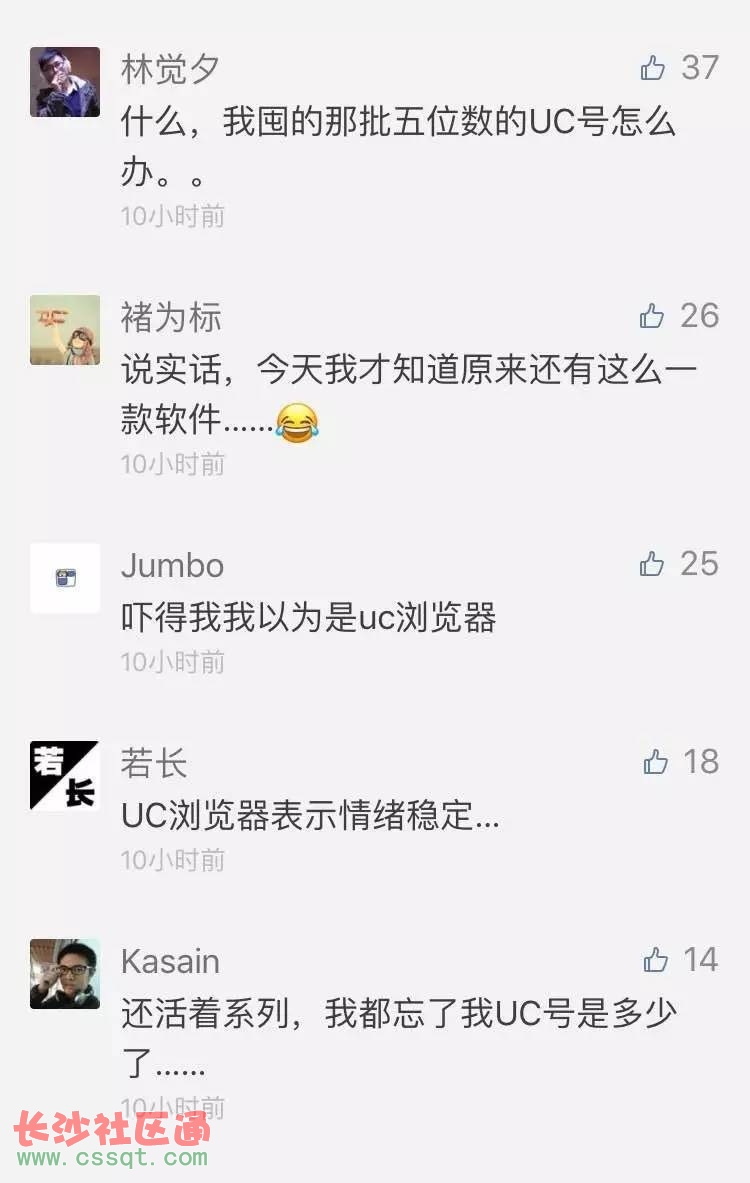Give a thumbs up to Jumbo's comment
Image resolution: width=750 pixels, height=1183 pixels.
653,564
